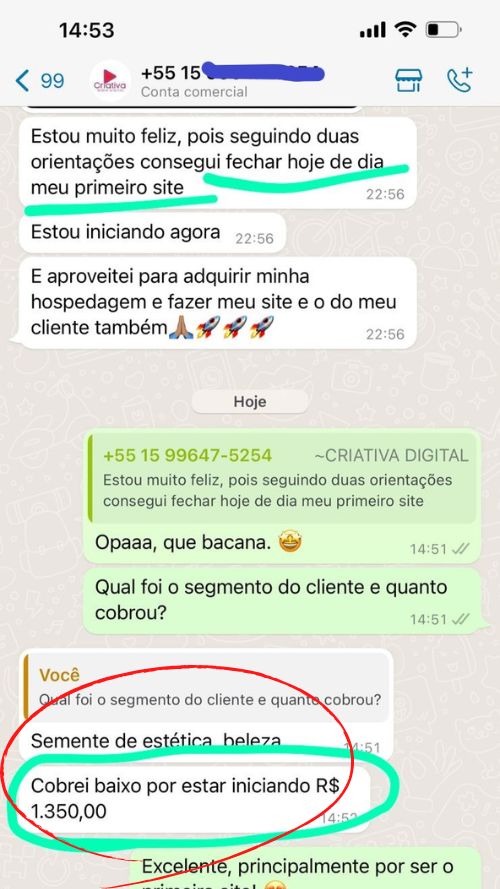Tap the quoted 'Você' reply preview
Screen dimensions: 500x889
tap(206, 687)
